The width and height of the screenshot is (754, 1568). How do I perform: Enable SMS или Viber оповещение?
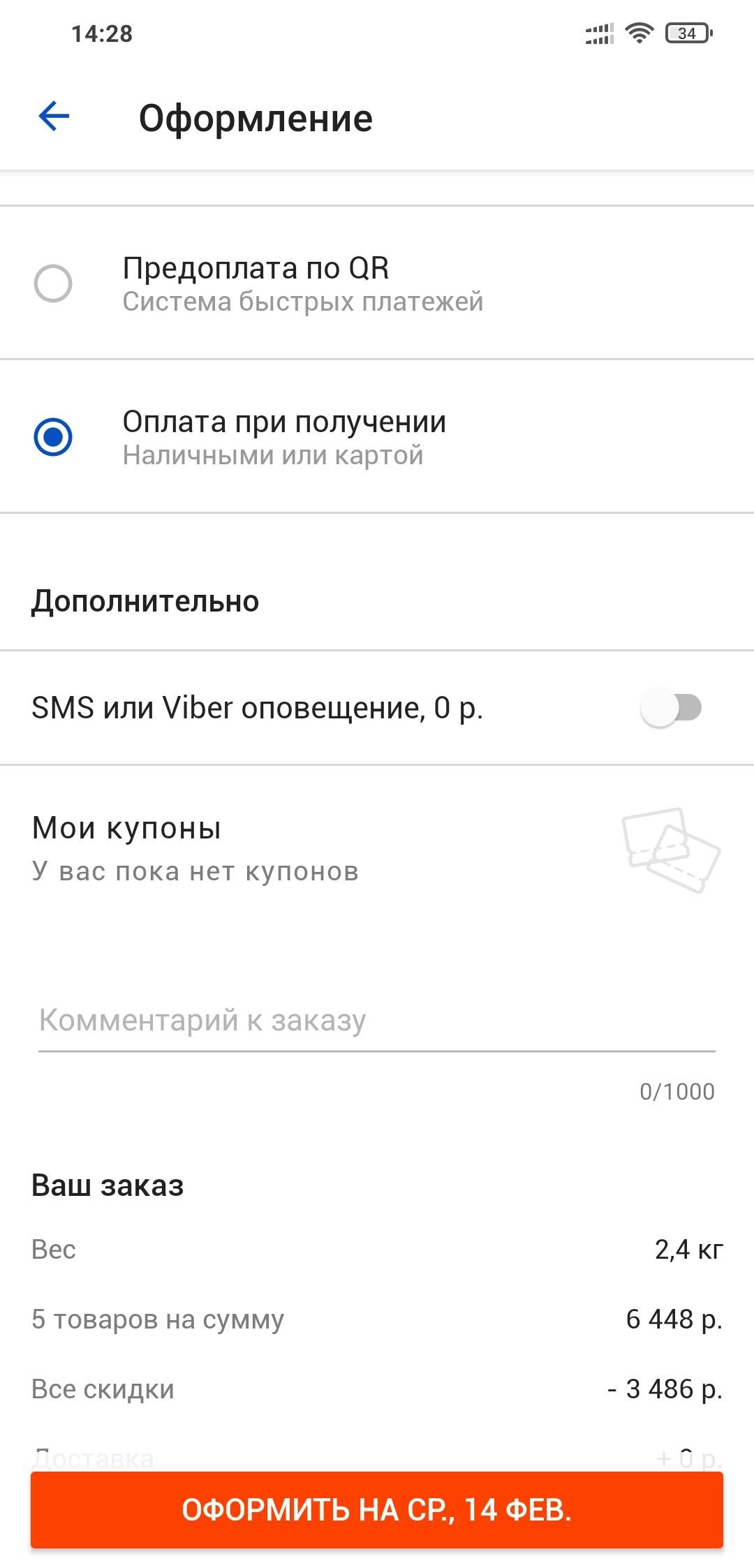671,708
